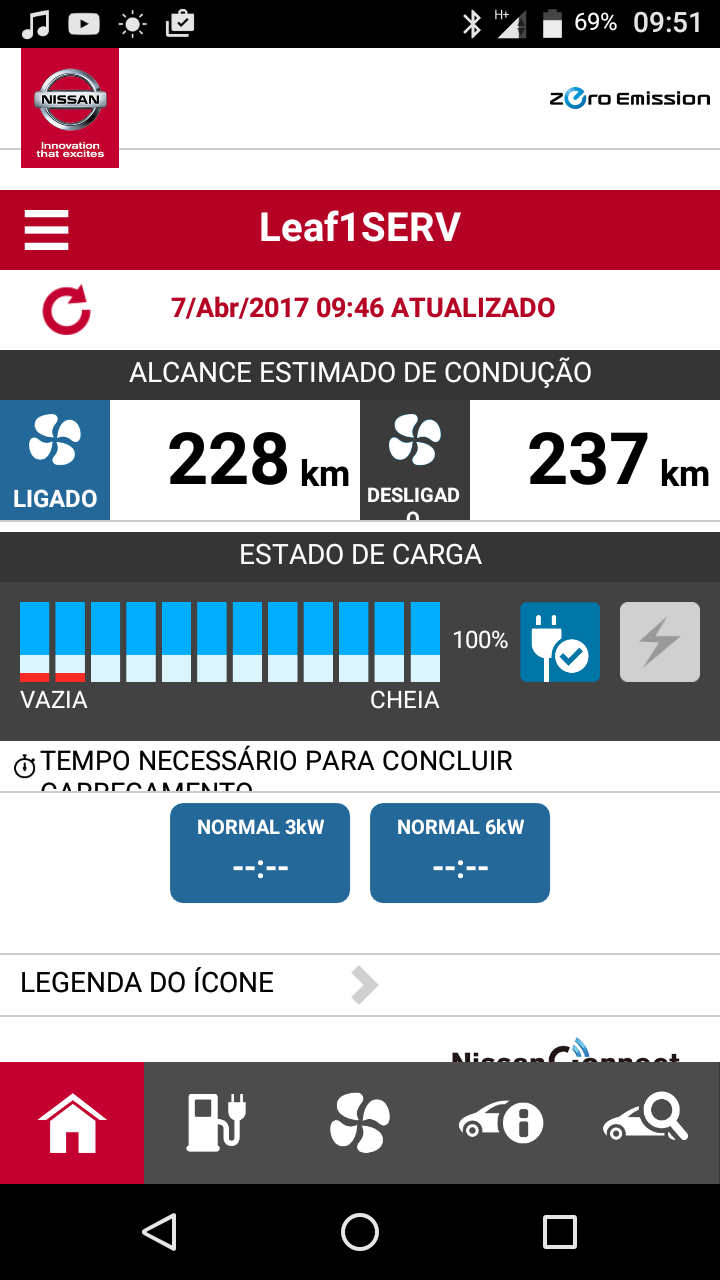Viewport: 720px width, 1280px height.
Task: Switch to the climate fan tab
Action: [360, 1122]
